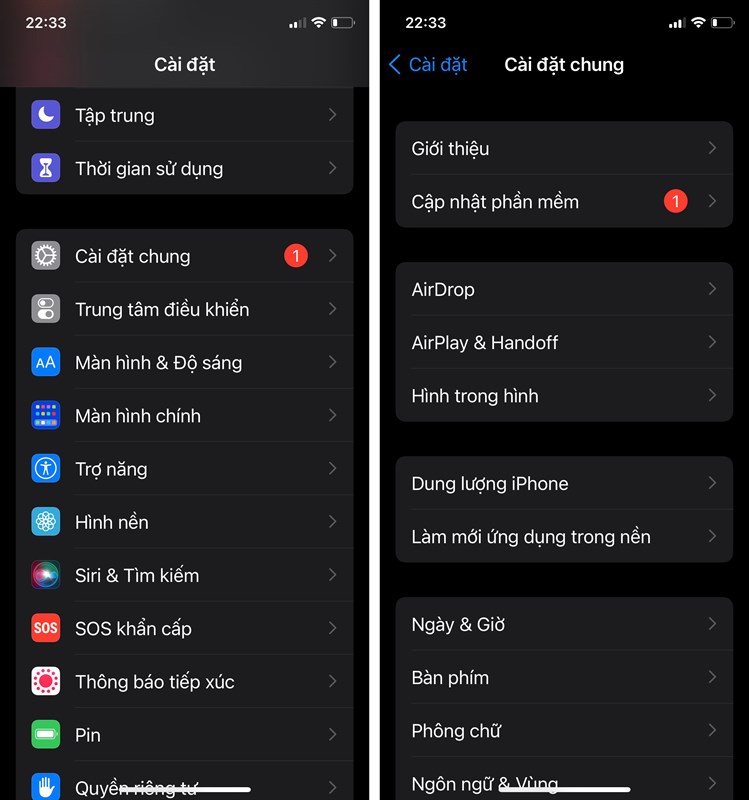Select the Pin battery icon

tap(45, 735)
